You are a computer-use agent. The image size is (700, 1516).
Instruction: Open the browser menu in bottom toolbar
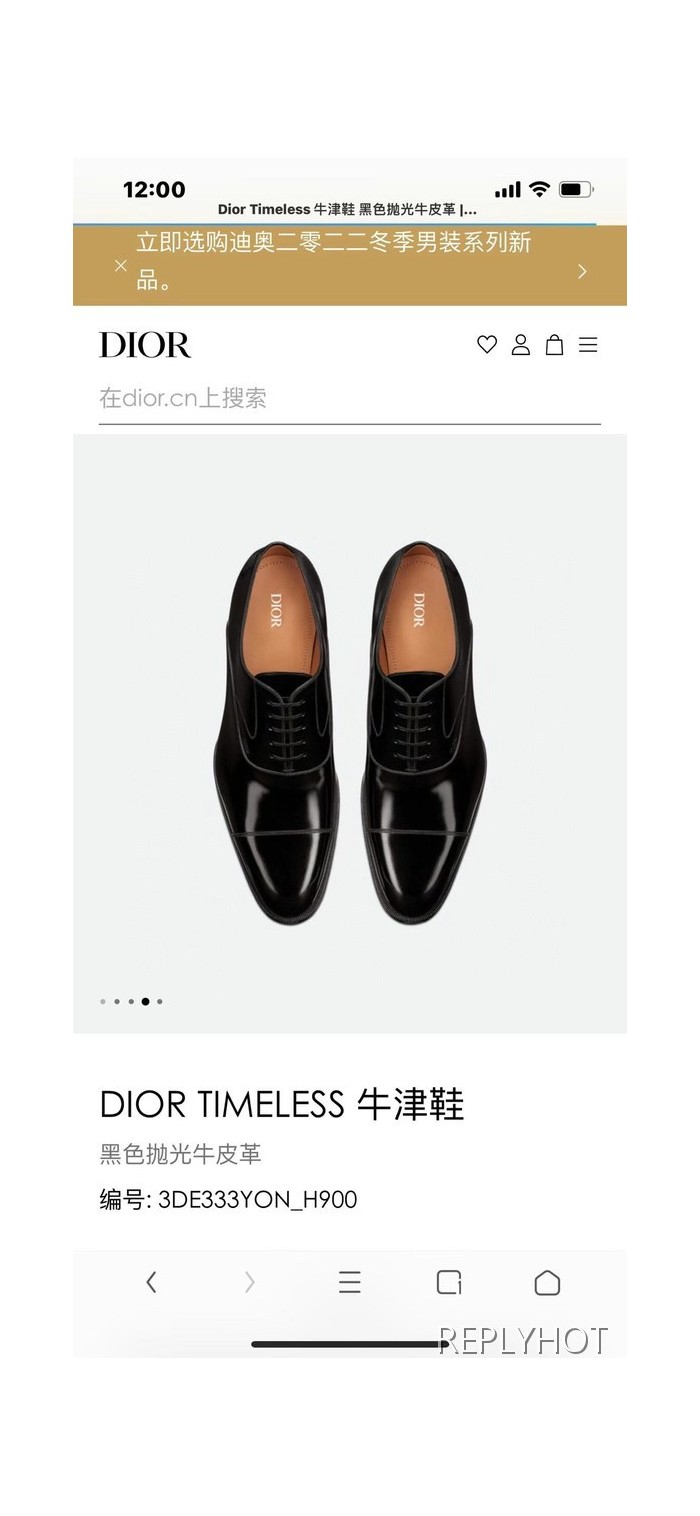pos(349,1282)
